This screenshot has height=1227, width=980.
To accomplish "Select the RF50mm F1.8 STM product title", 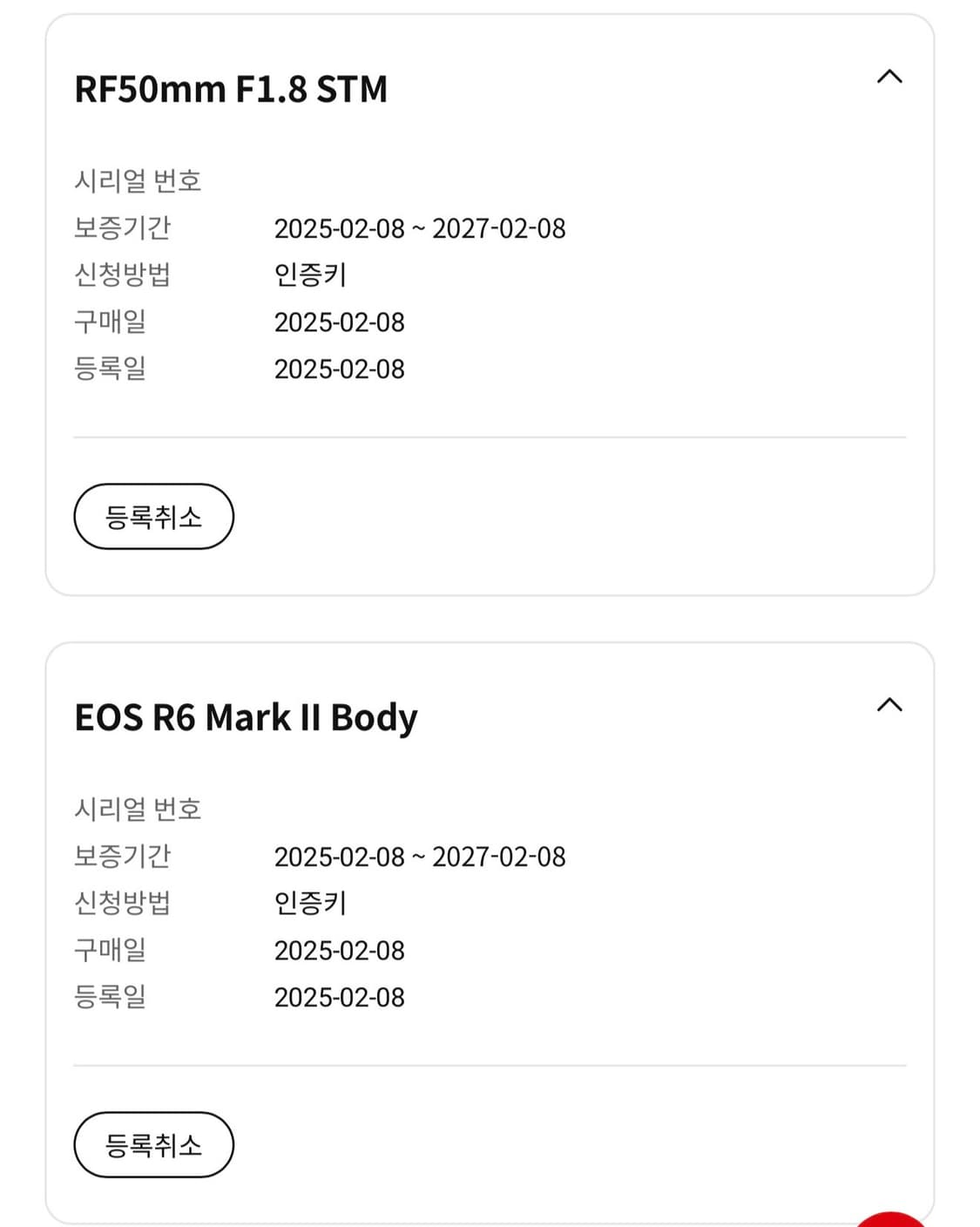I will click(x=232, y=88).
